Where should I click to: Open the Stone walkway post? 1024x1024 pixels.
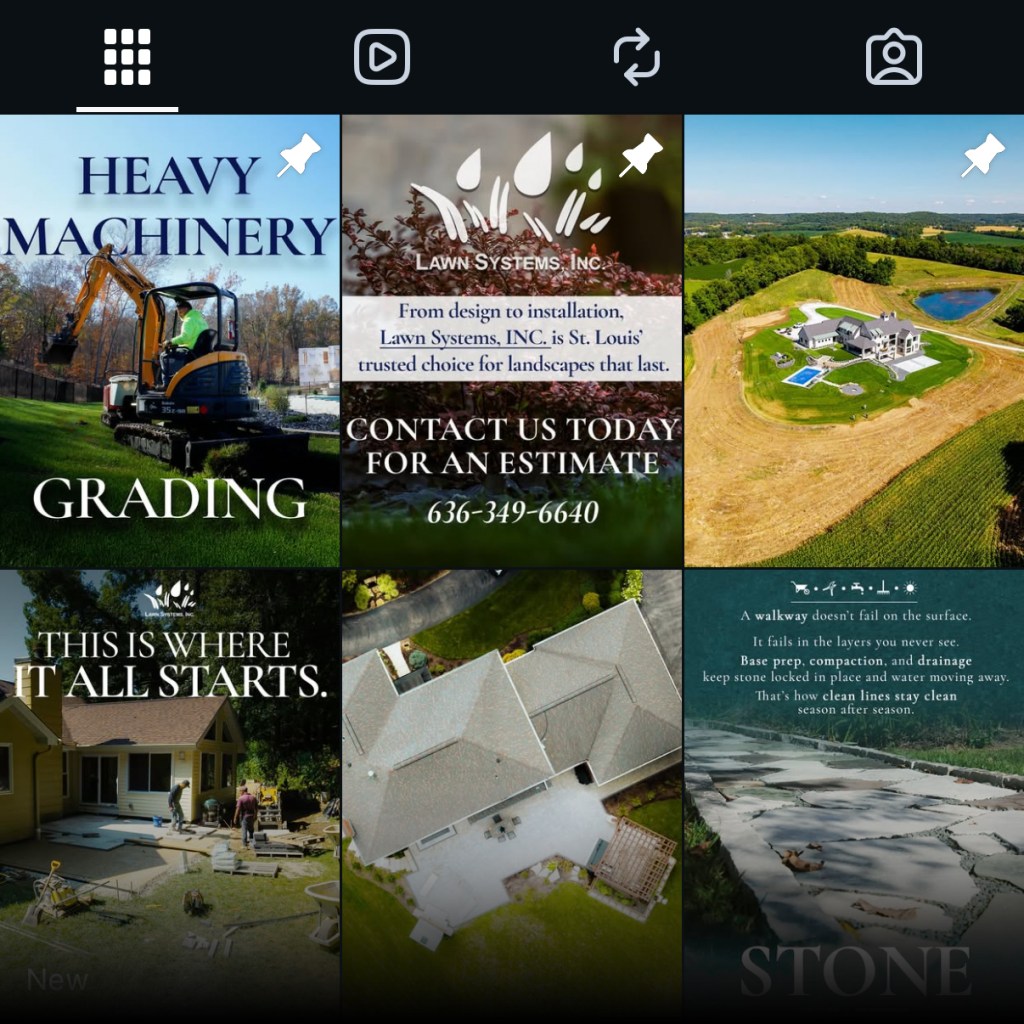[854, 795]
